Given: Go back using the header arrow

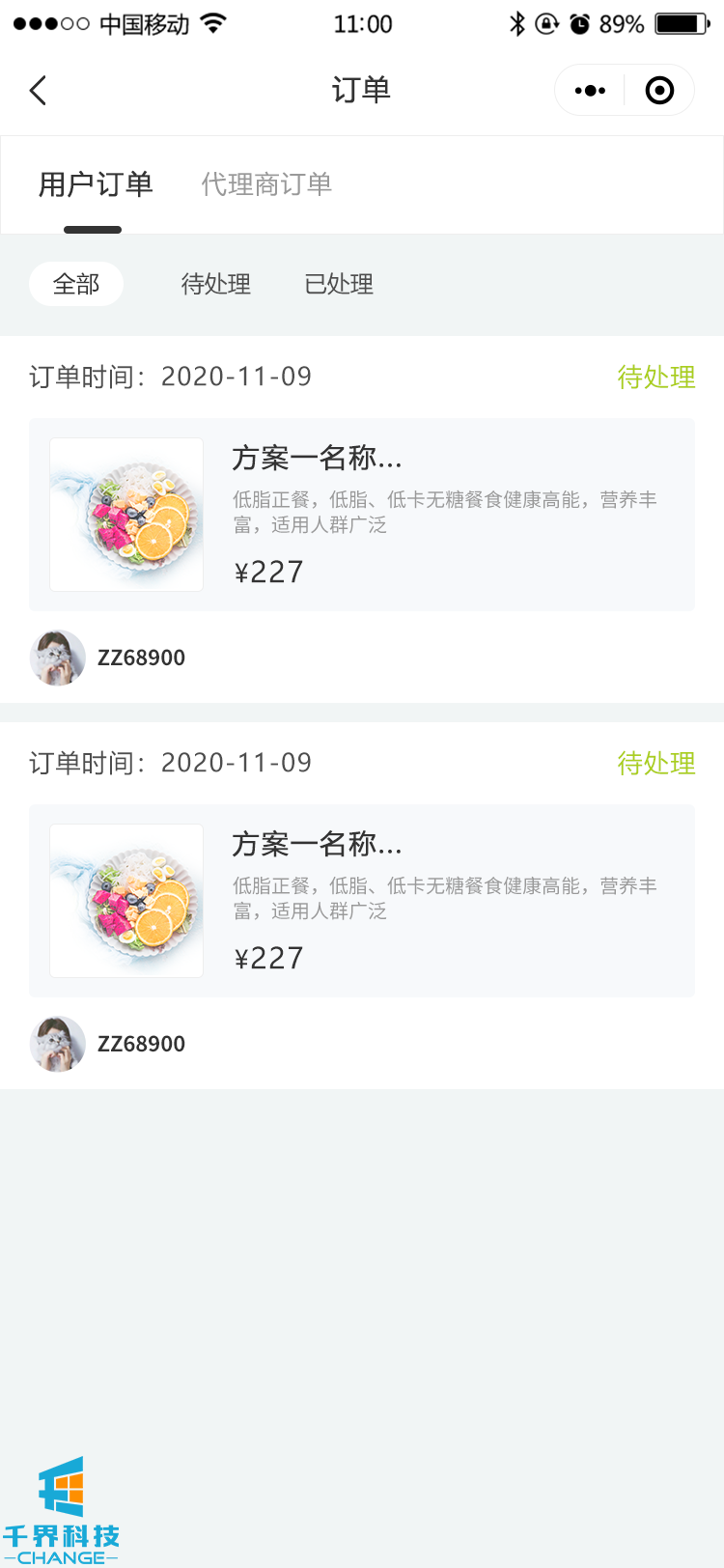Looking at the screenshot, I should point(39,91).
